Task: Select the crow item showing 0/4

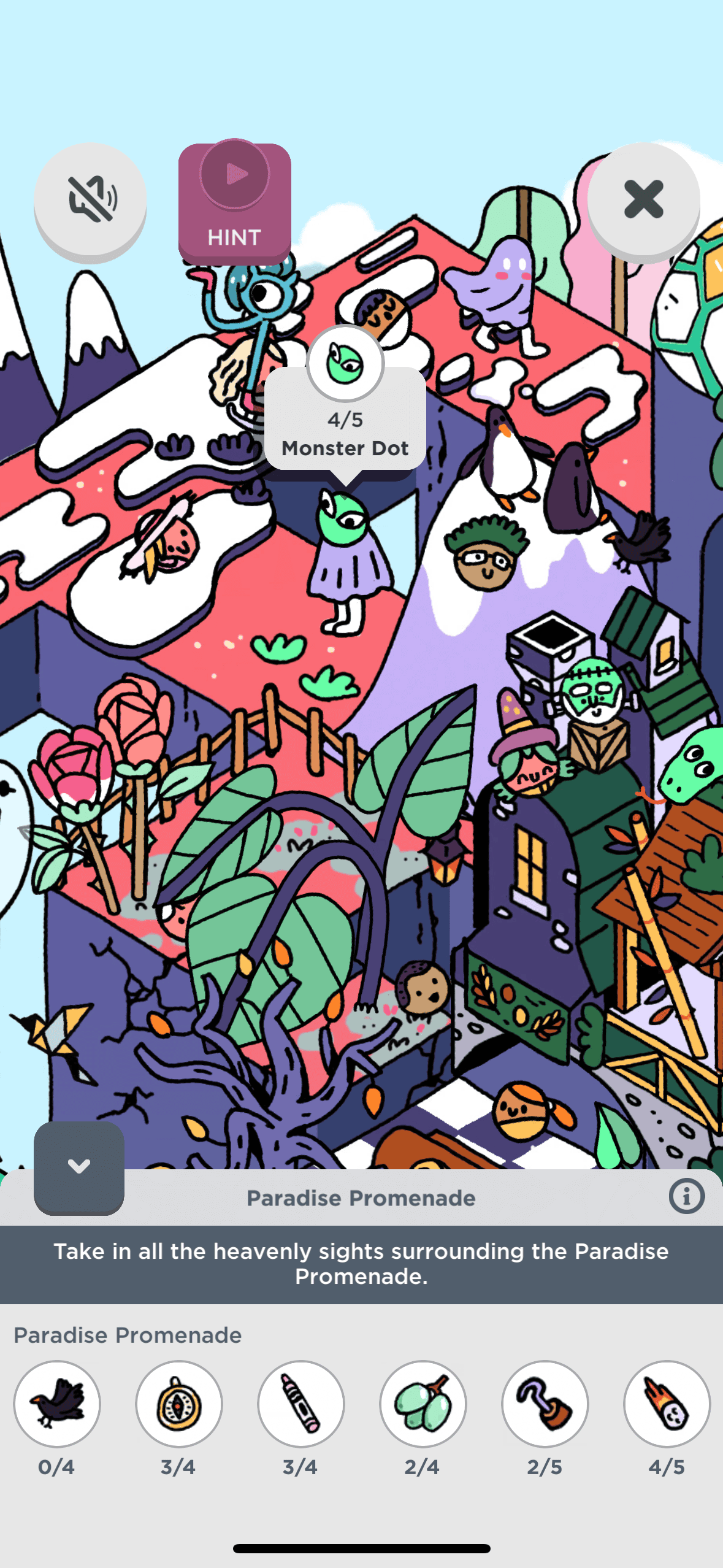Action: [x=57, y=1404]
